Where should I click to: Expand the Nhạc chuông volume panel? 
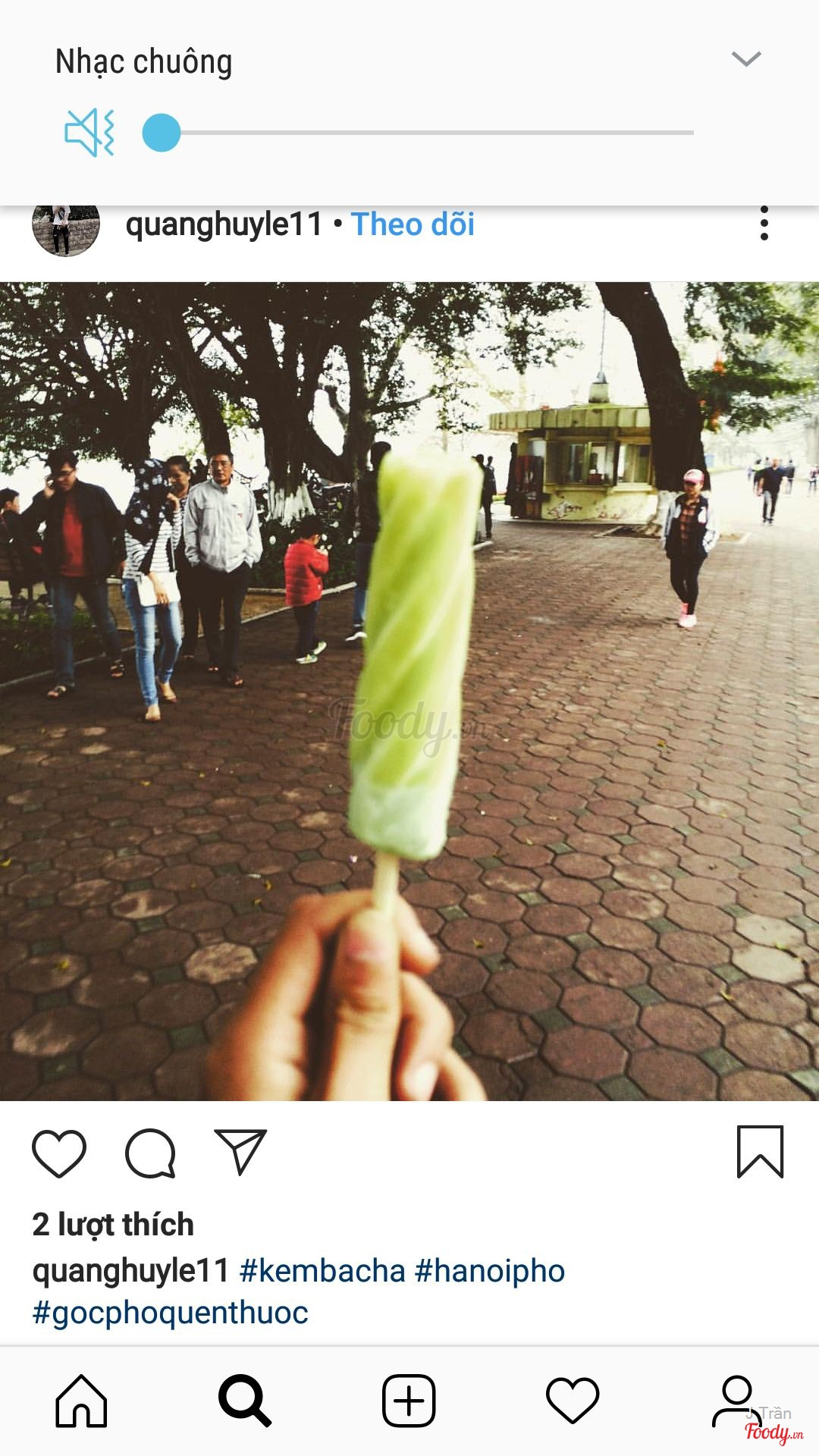pos(746,59)
